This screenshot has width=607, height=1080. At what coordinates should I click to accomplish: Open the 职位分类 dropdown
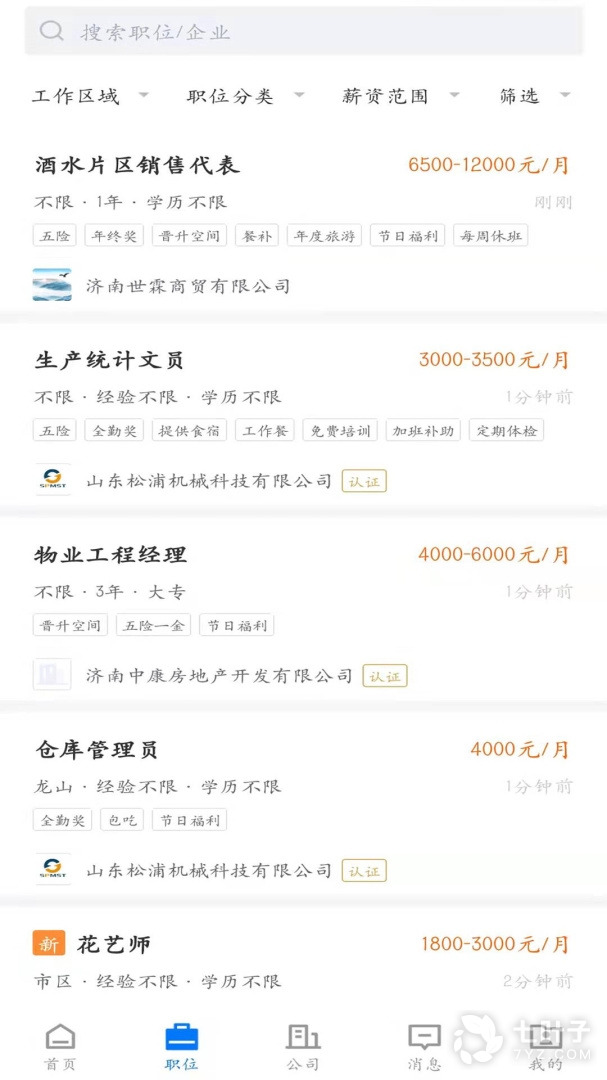[x=245, y=96]
